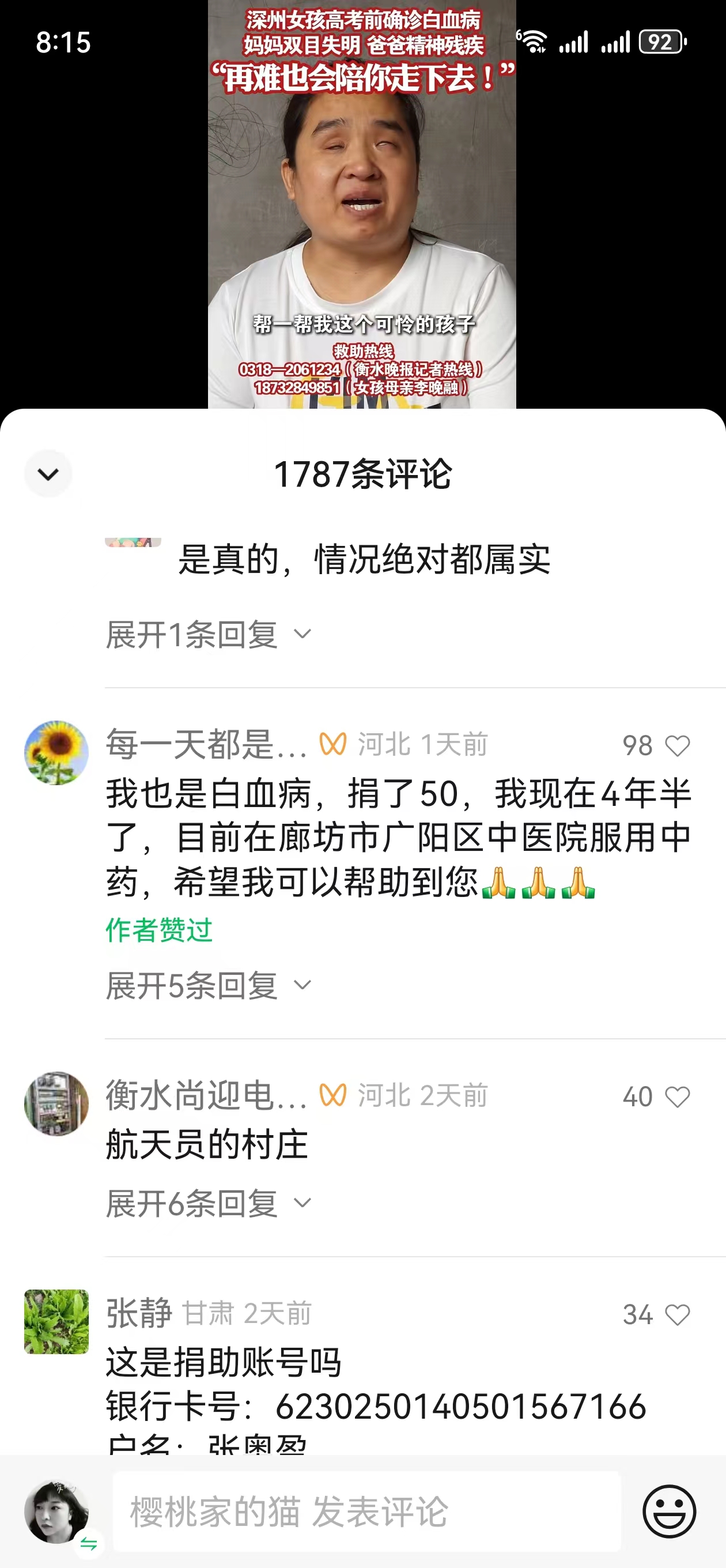Image resolution: width=726 pixels, height=1568 pixels.
Task: View 张静's profile picture
Action: pos(56,1321)
